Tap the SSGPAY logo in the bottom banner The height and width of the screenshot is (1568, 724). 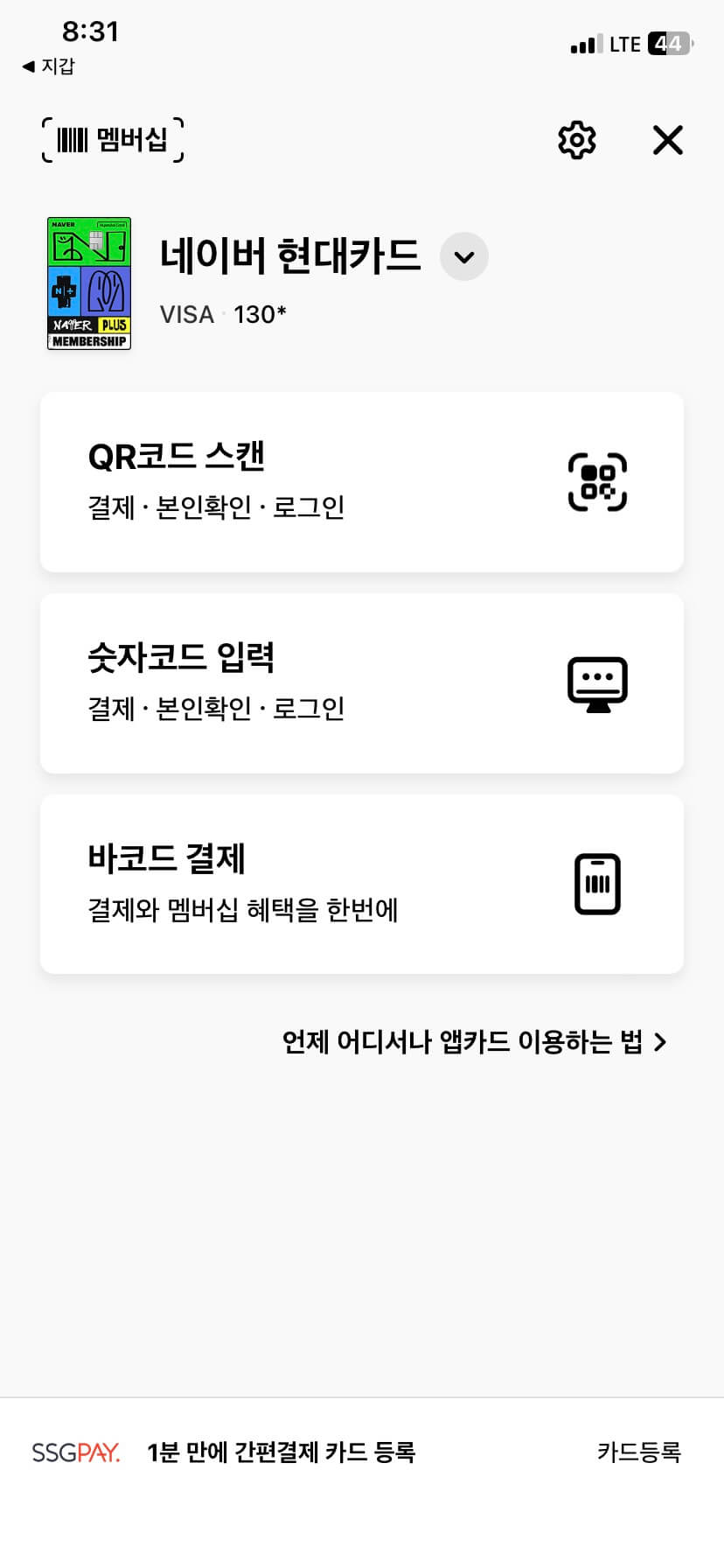76,1452
